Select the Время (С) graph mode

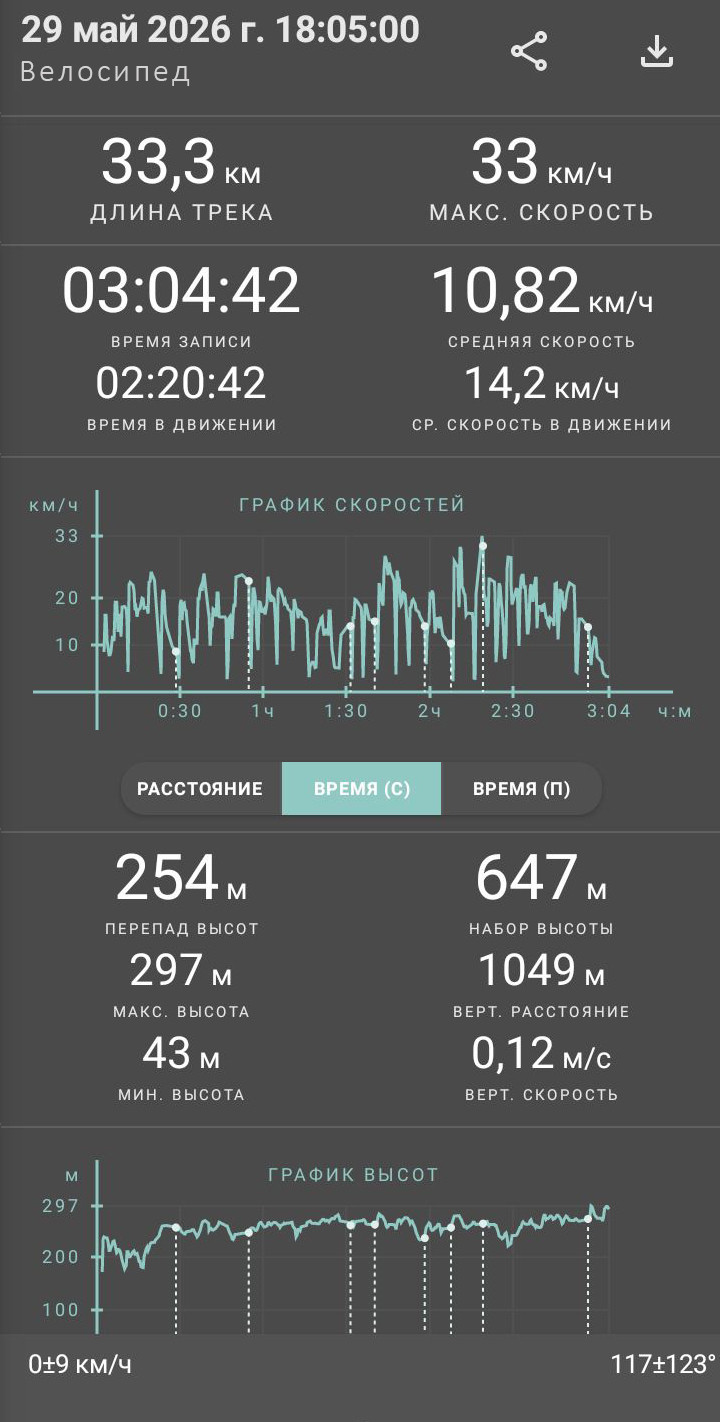pyautogui.click(x=361, y=789)
